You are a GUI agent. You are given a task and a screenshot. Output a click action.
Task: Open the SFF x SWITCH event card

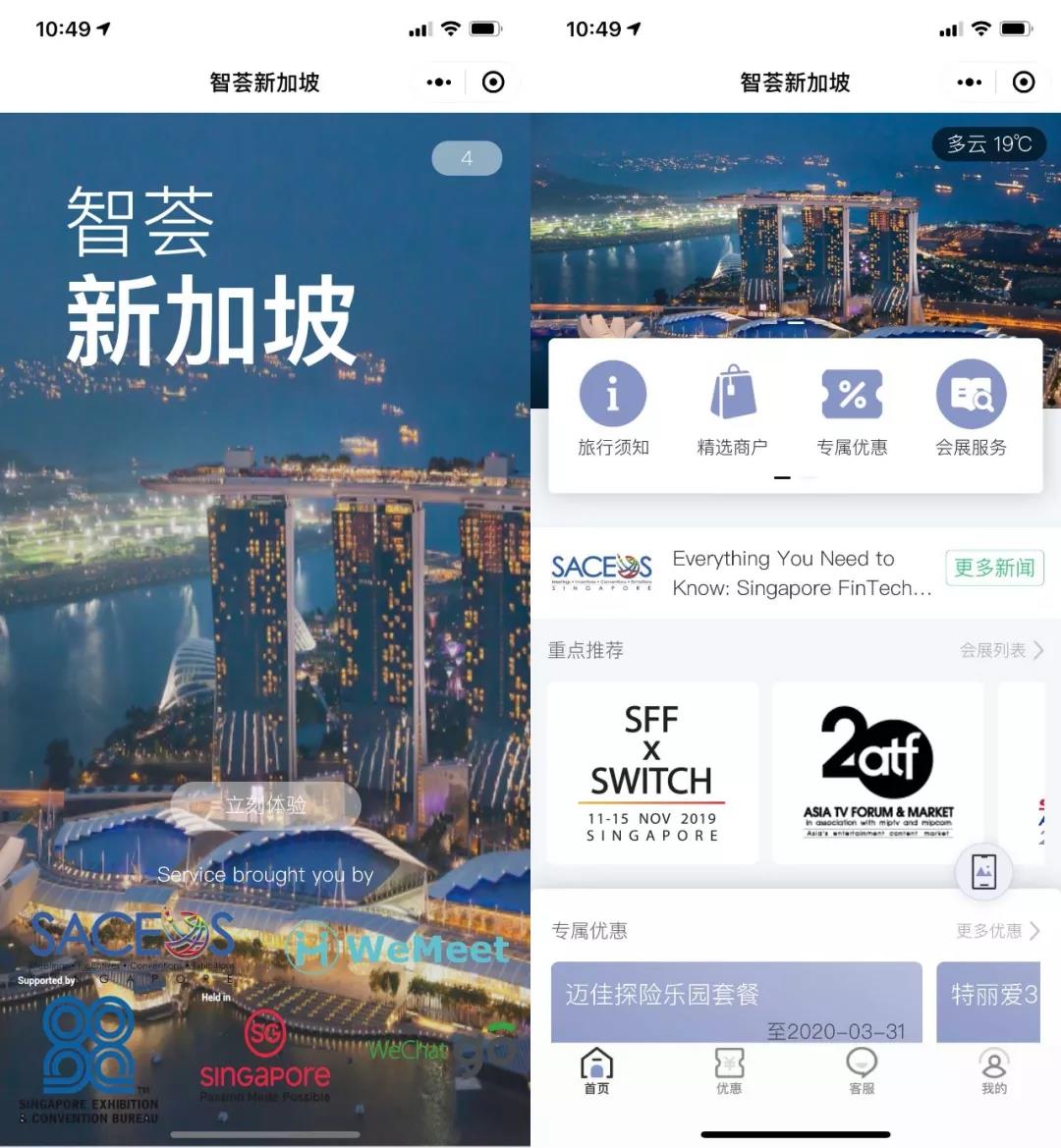pyautogui.click(x=652, y=773)
